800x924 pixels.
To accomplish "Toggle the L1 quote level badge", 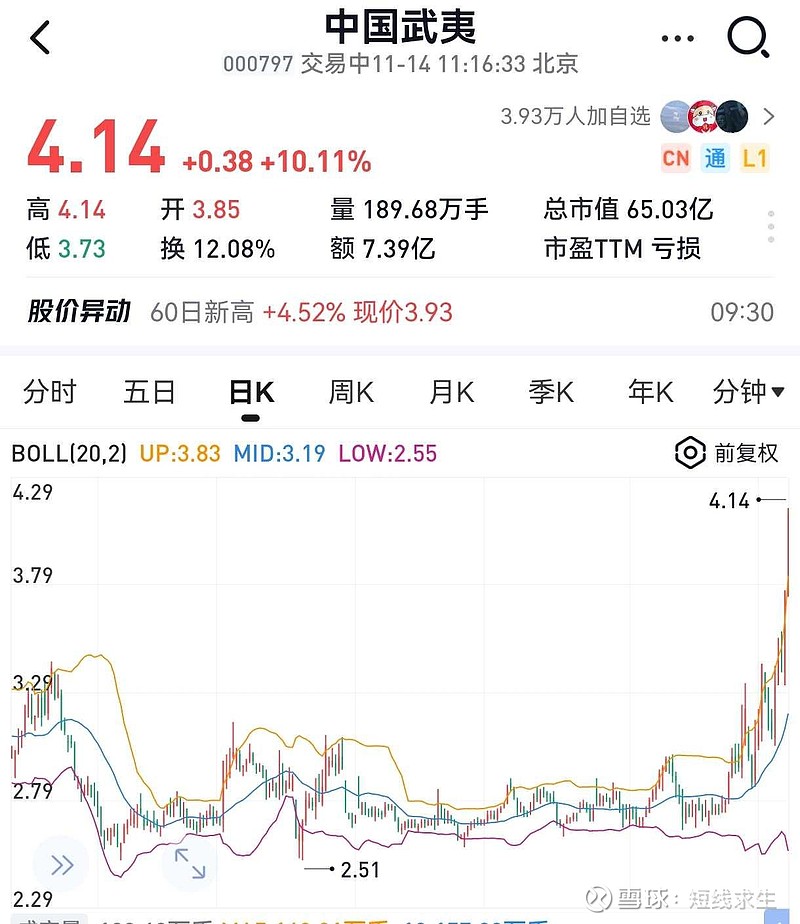I will pyautogui.click(x=756, y=159).
